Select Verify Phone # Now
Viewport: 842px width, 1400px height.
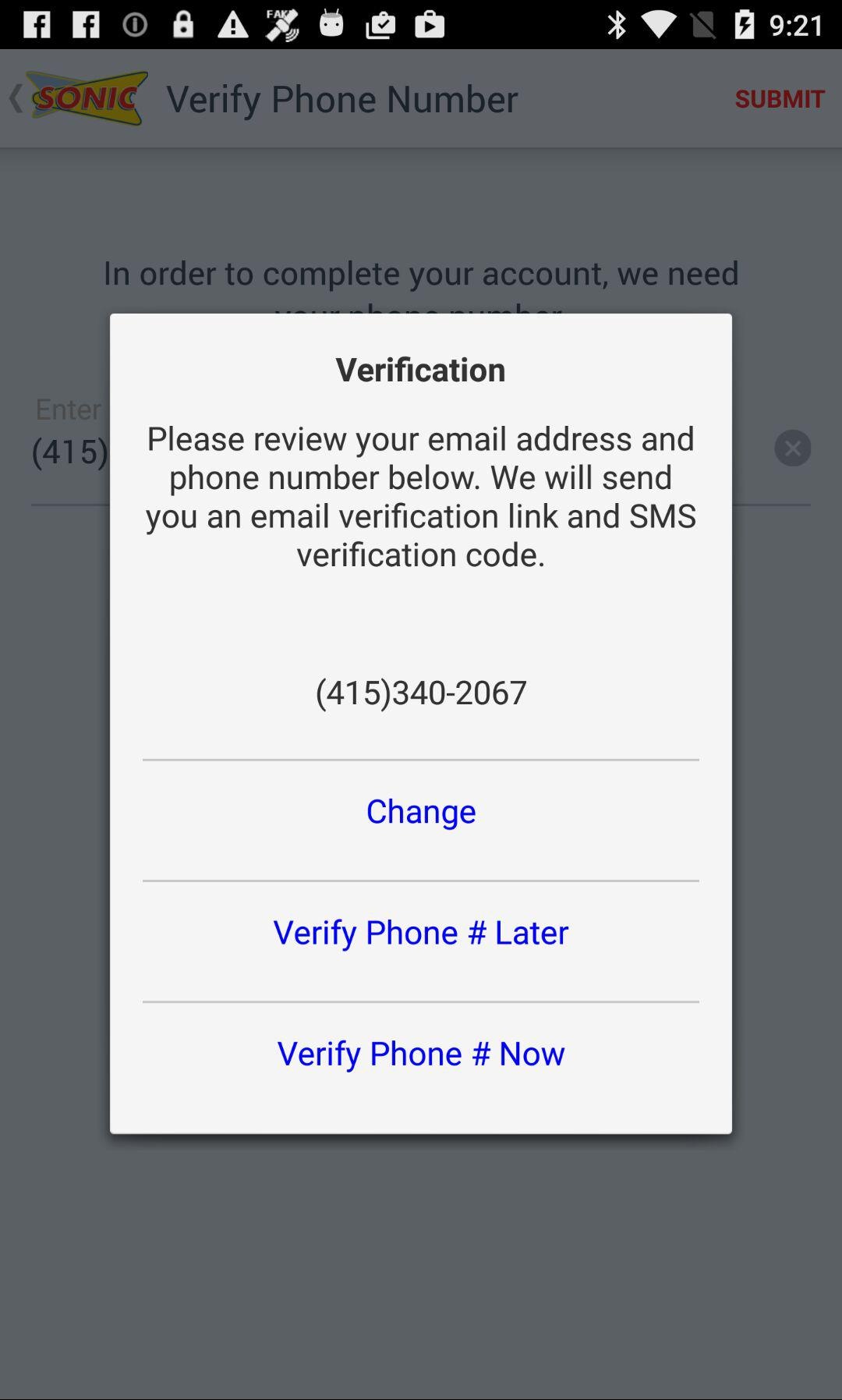[420, 1053]
